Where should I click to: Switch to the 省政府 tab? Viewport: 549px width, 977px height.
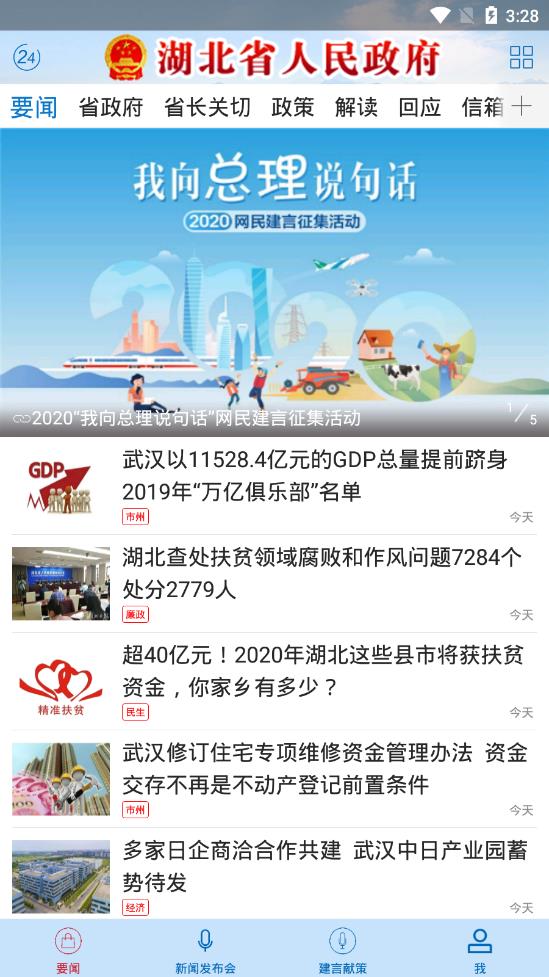coord(111,107)
